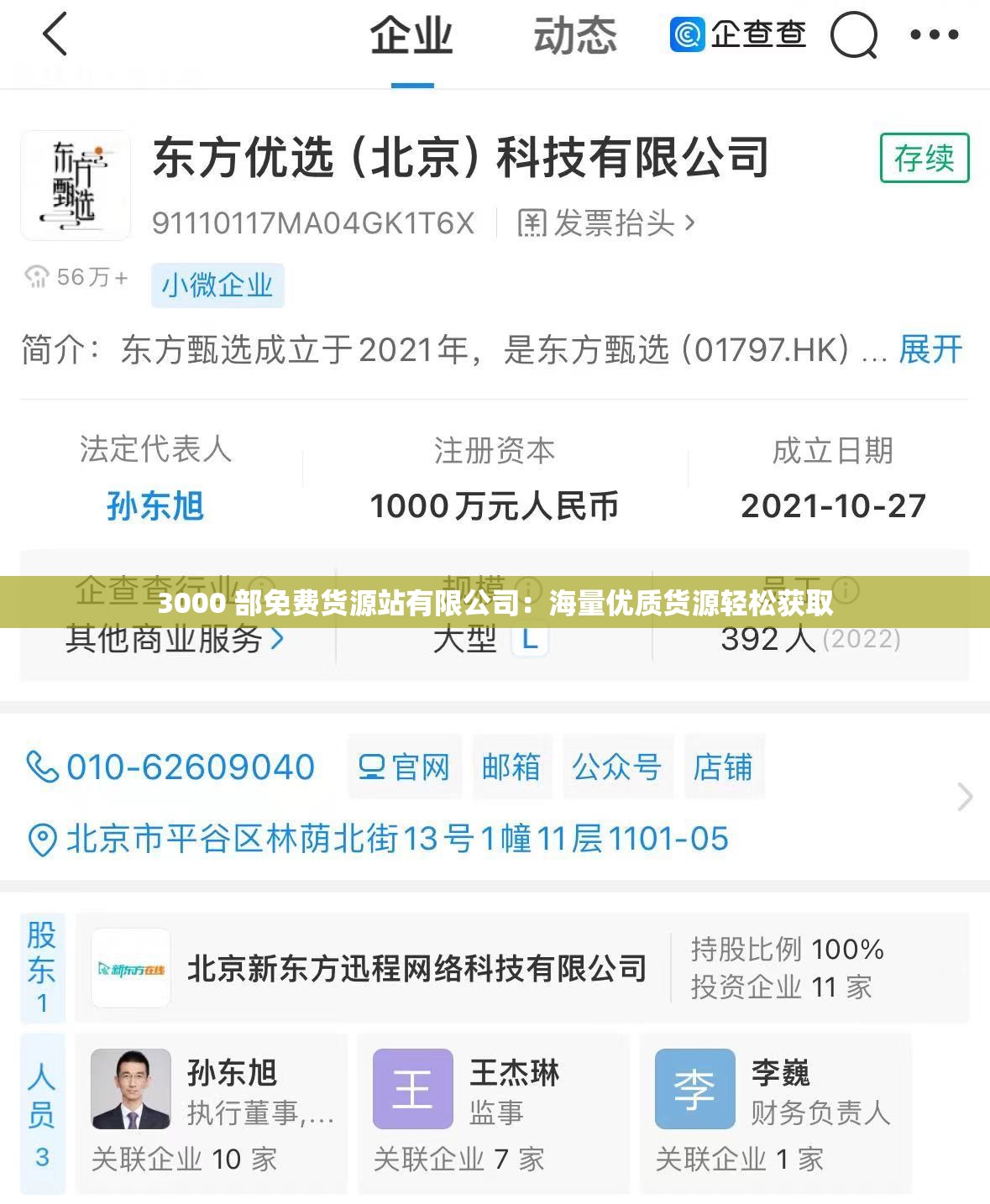
Task: Tap the company logo thumbnail 东方甄选
Action: pyautogui.click(x=75, y=186)
